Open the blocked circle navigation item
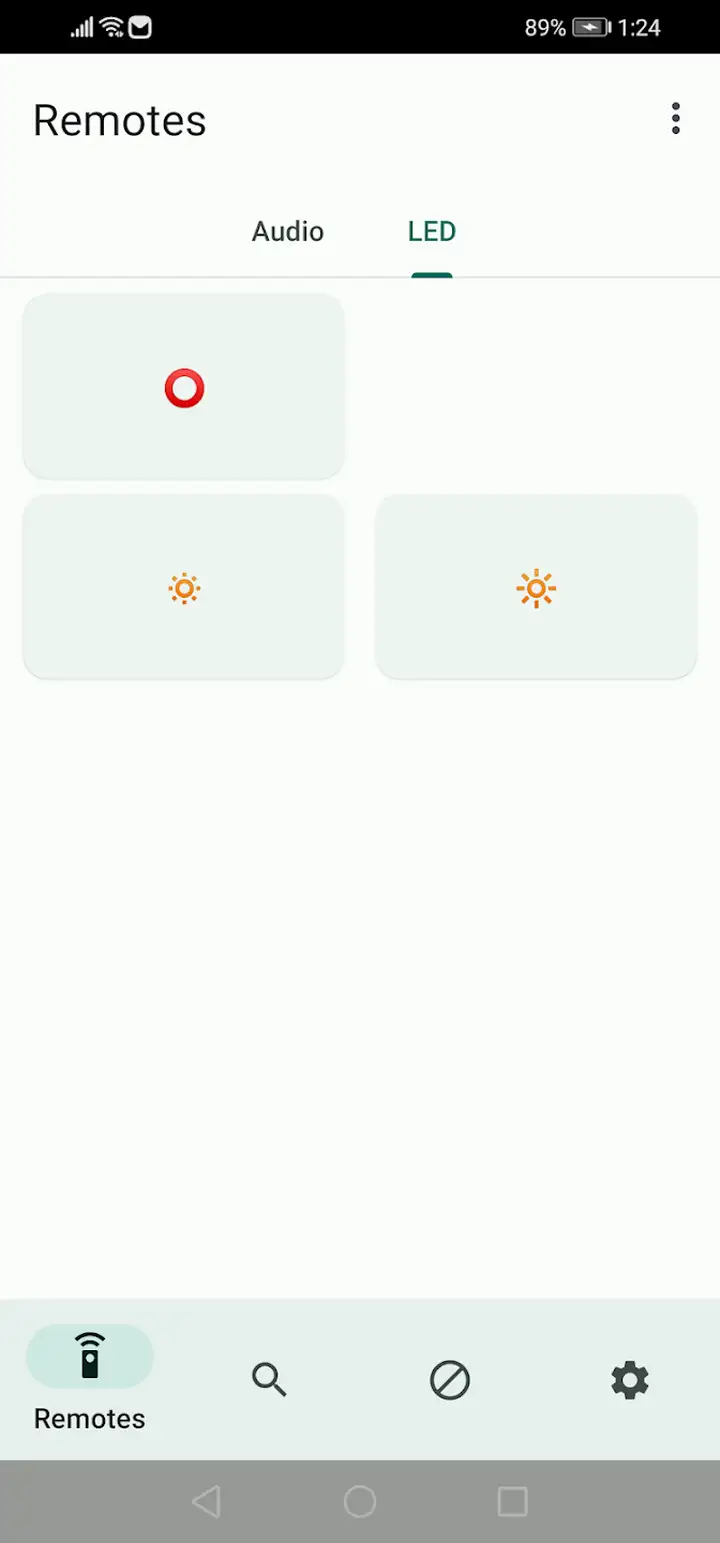This screenshot has height=1543, width=720. coord(450,1380)
